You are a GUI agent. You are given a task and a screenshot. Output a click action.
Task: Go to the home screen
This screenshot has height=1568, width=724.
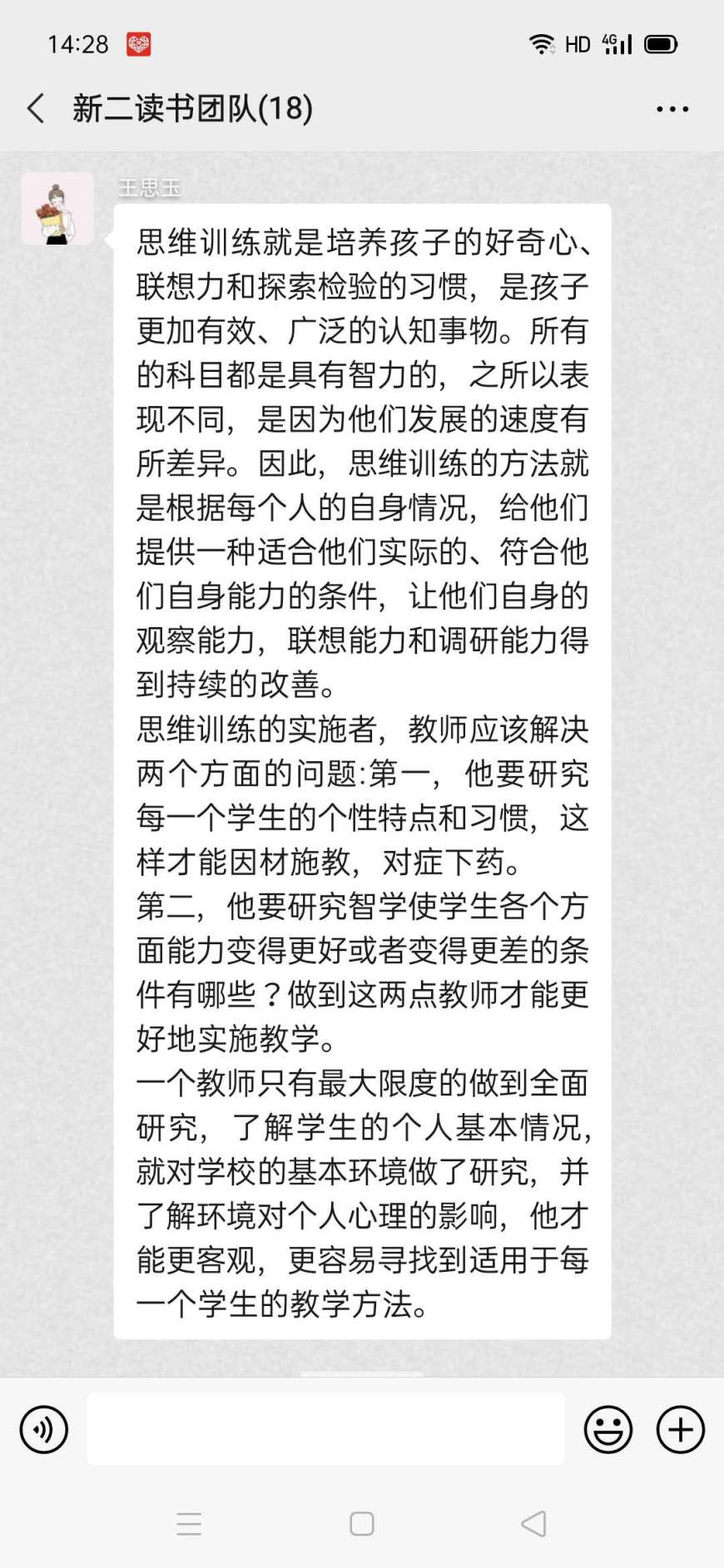tap(361, 1523)
